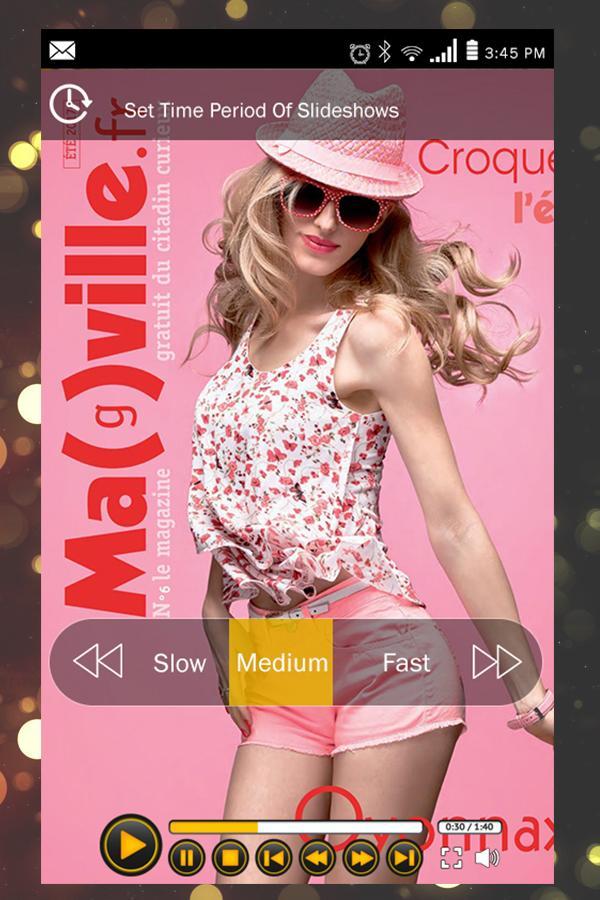Stop the slideshow playback

(x=229, y=857)
